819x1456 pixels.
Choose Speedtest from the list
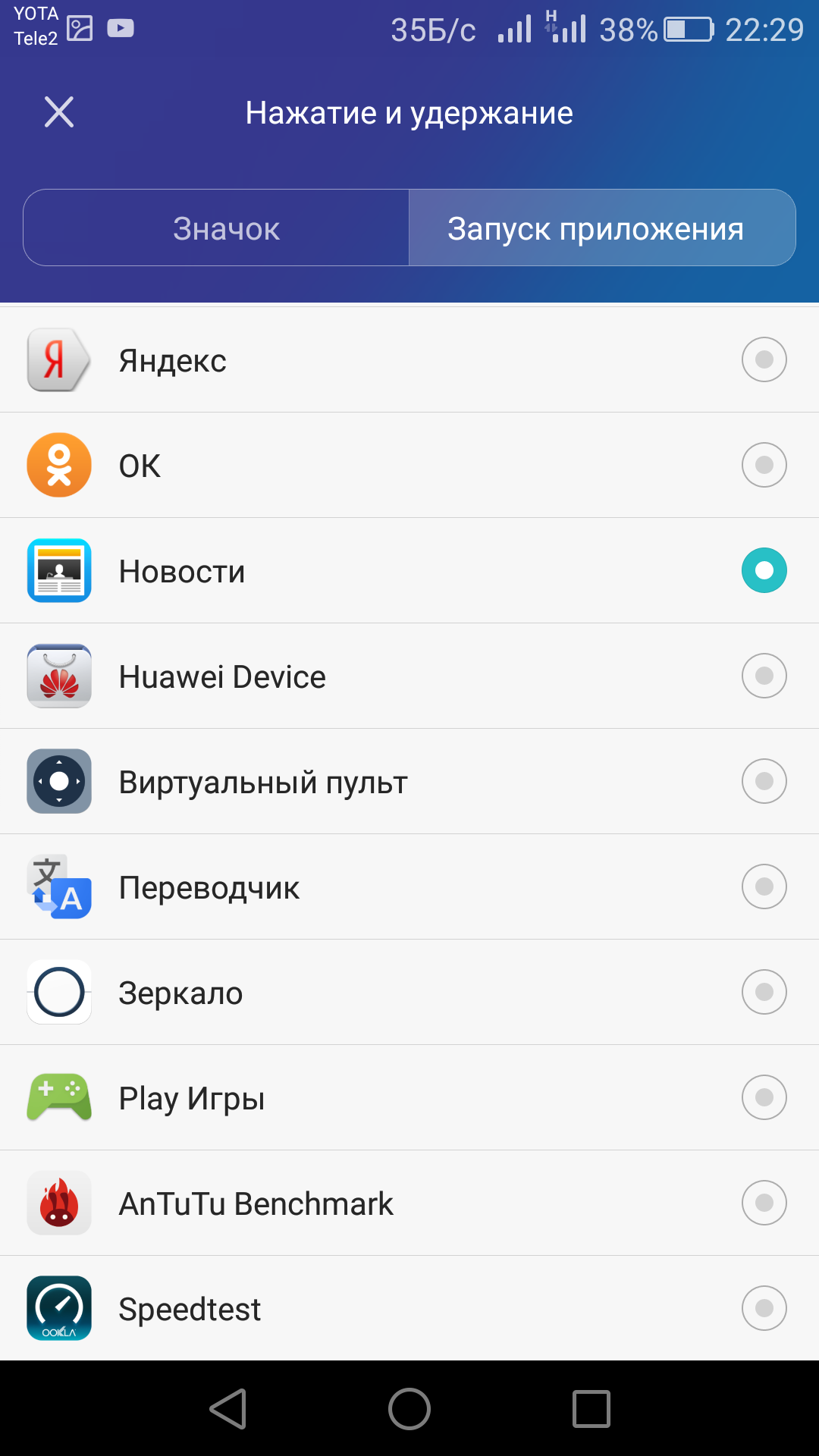(x=764, y=1308)
